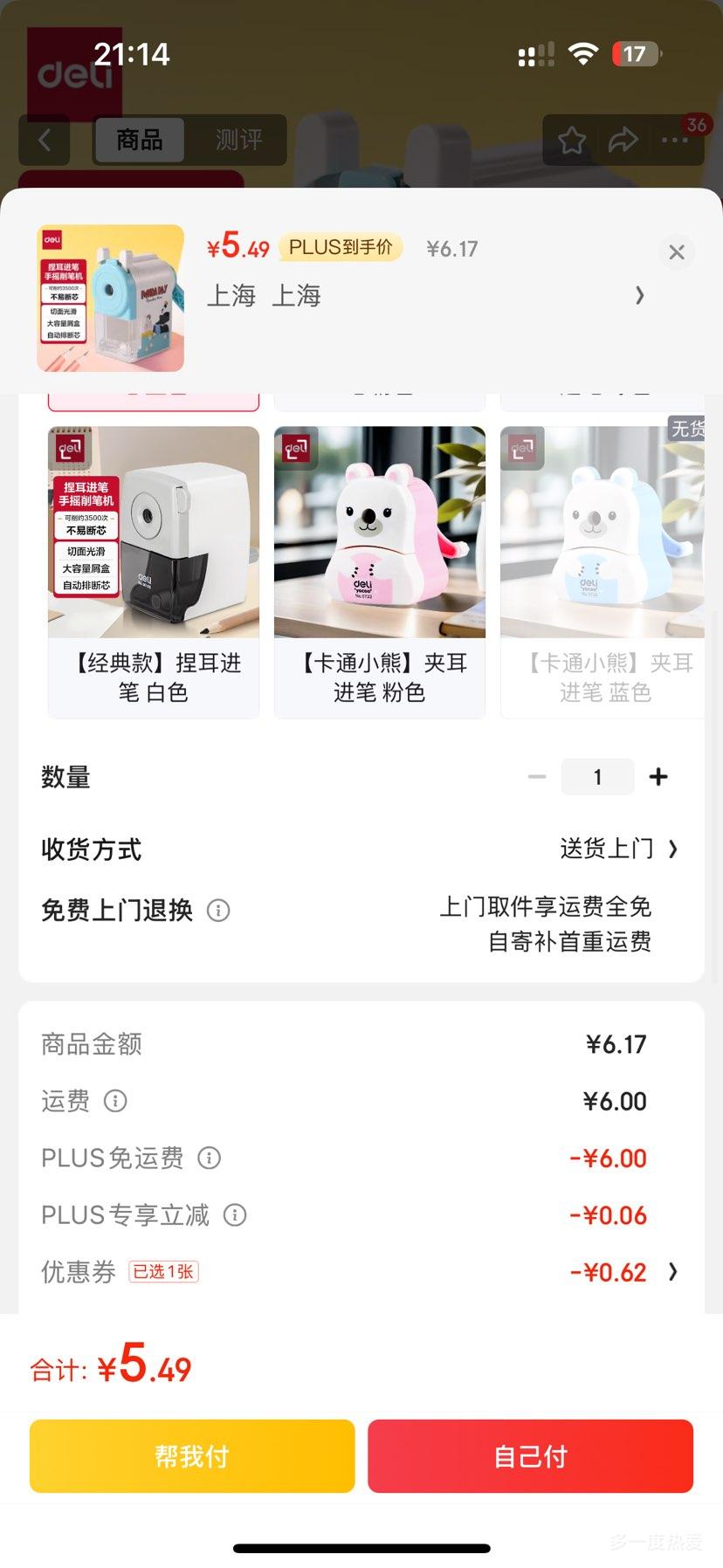The height and width of the screenshot is (1568, 723).
Task: Change the 上海 delivery address
Action: [426, 296]
